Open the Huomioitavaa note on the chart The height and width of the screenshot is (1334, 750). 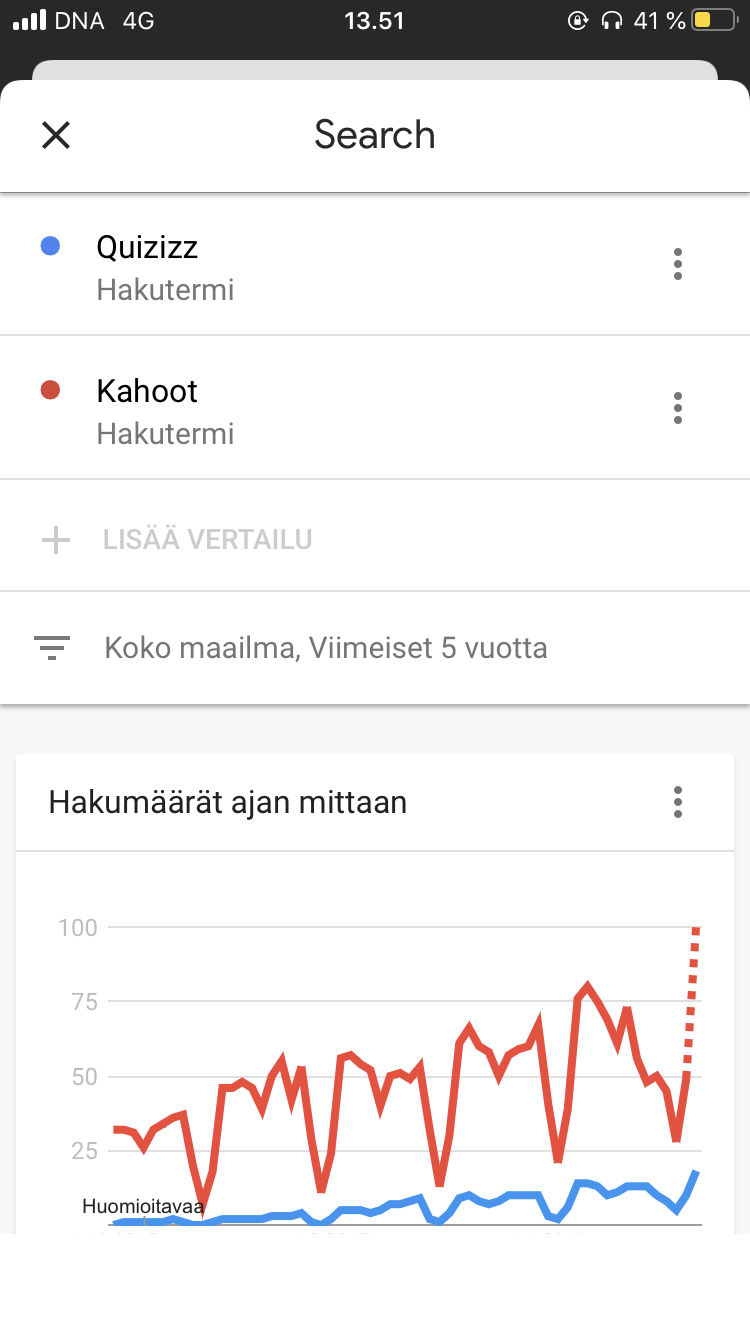pyautogui.click(x=143, y=1207)
